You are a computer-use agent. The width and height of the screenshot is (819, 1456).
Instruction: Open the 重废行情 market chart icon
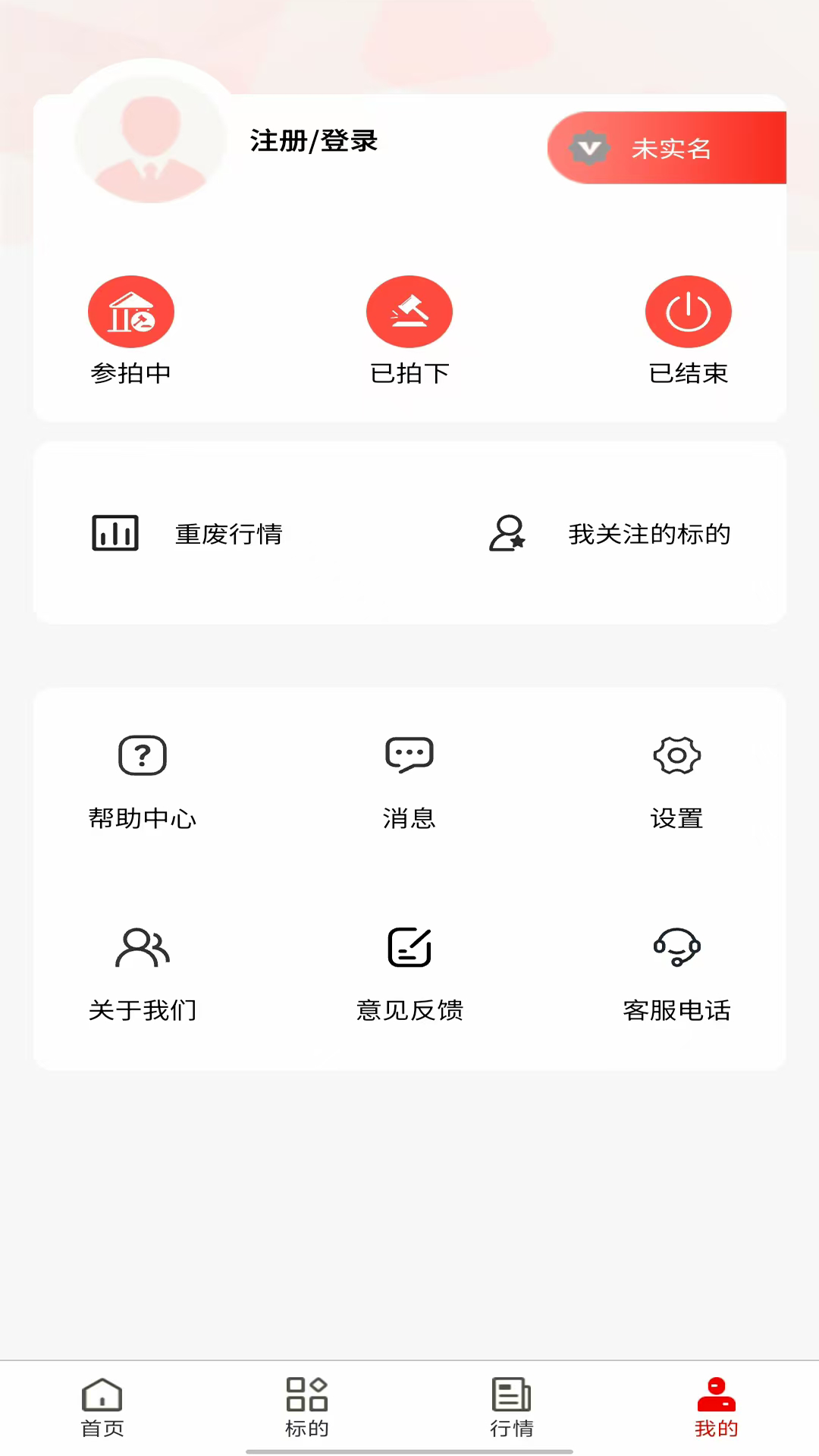(115, 533)
